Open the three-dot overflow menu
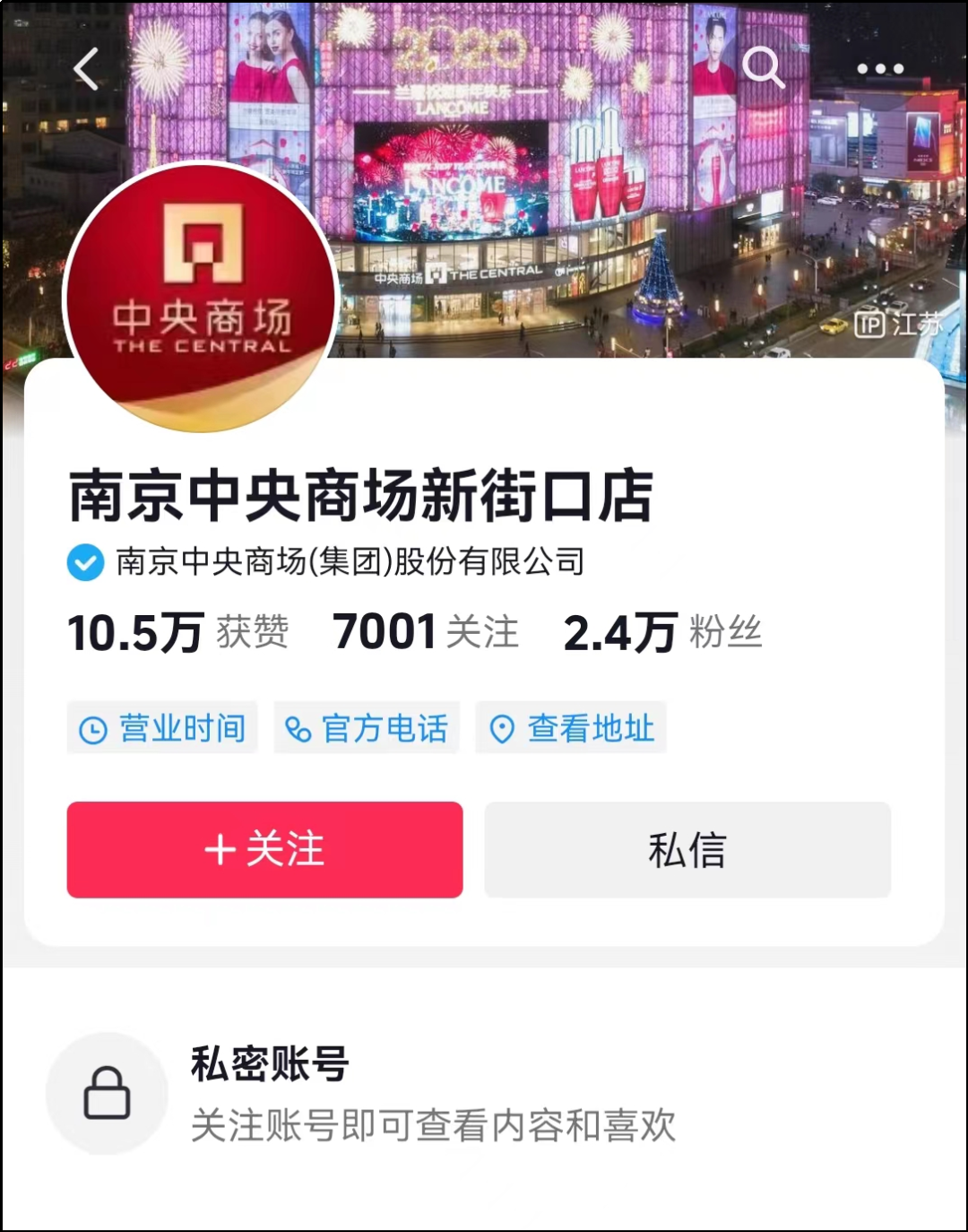 pyautogui.click(x=879, y=69)
